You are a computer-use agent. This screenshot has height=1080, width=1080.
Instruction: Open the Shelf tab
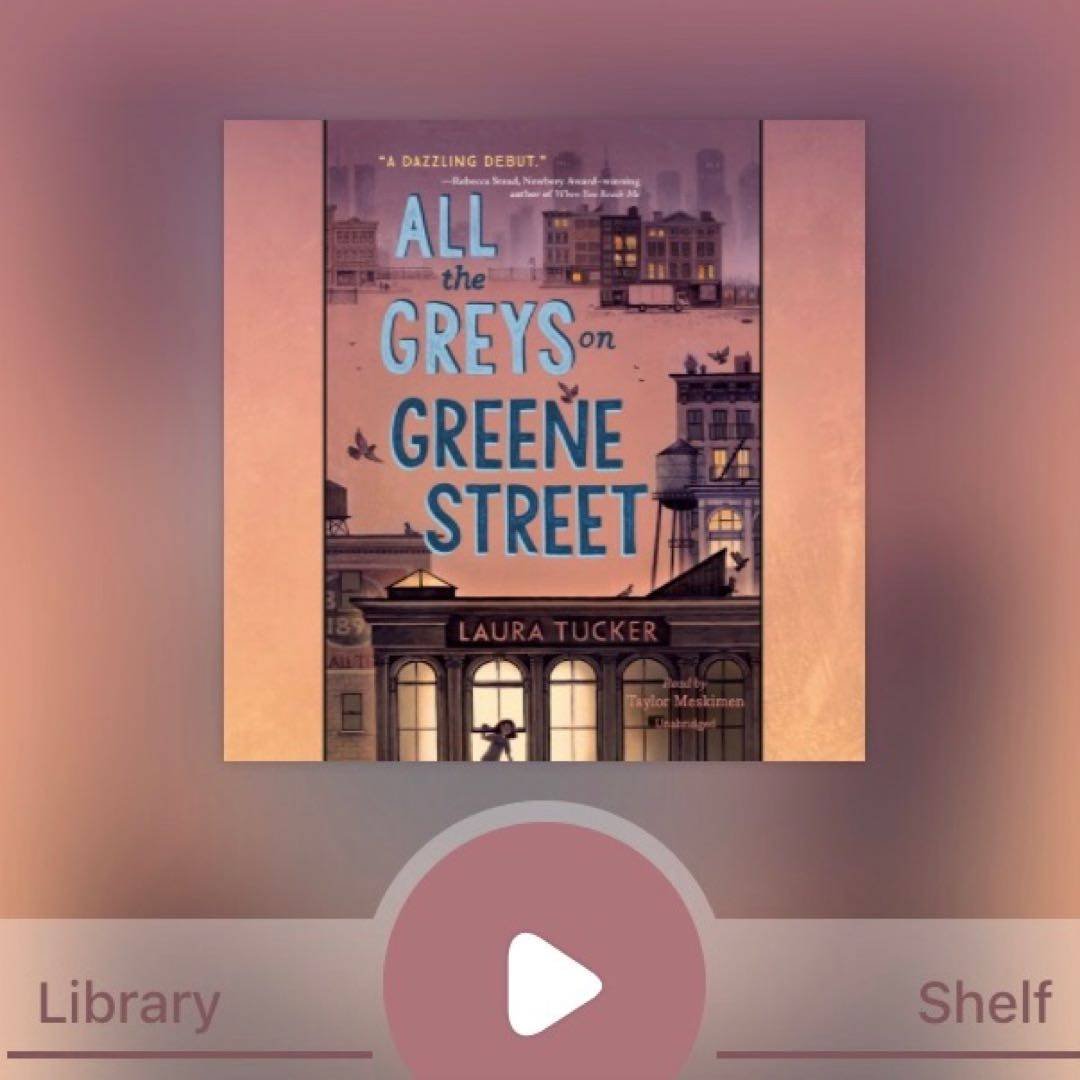(984, 1003)
